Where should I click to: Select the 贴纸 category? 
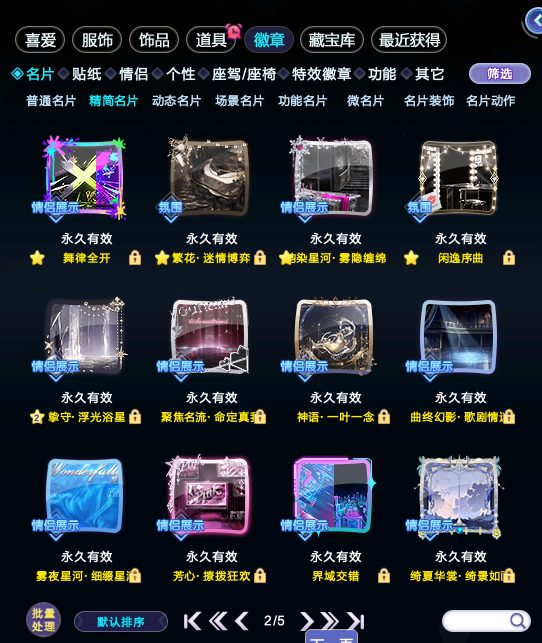pyautogui.click(x=86, y=74)
